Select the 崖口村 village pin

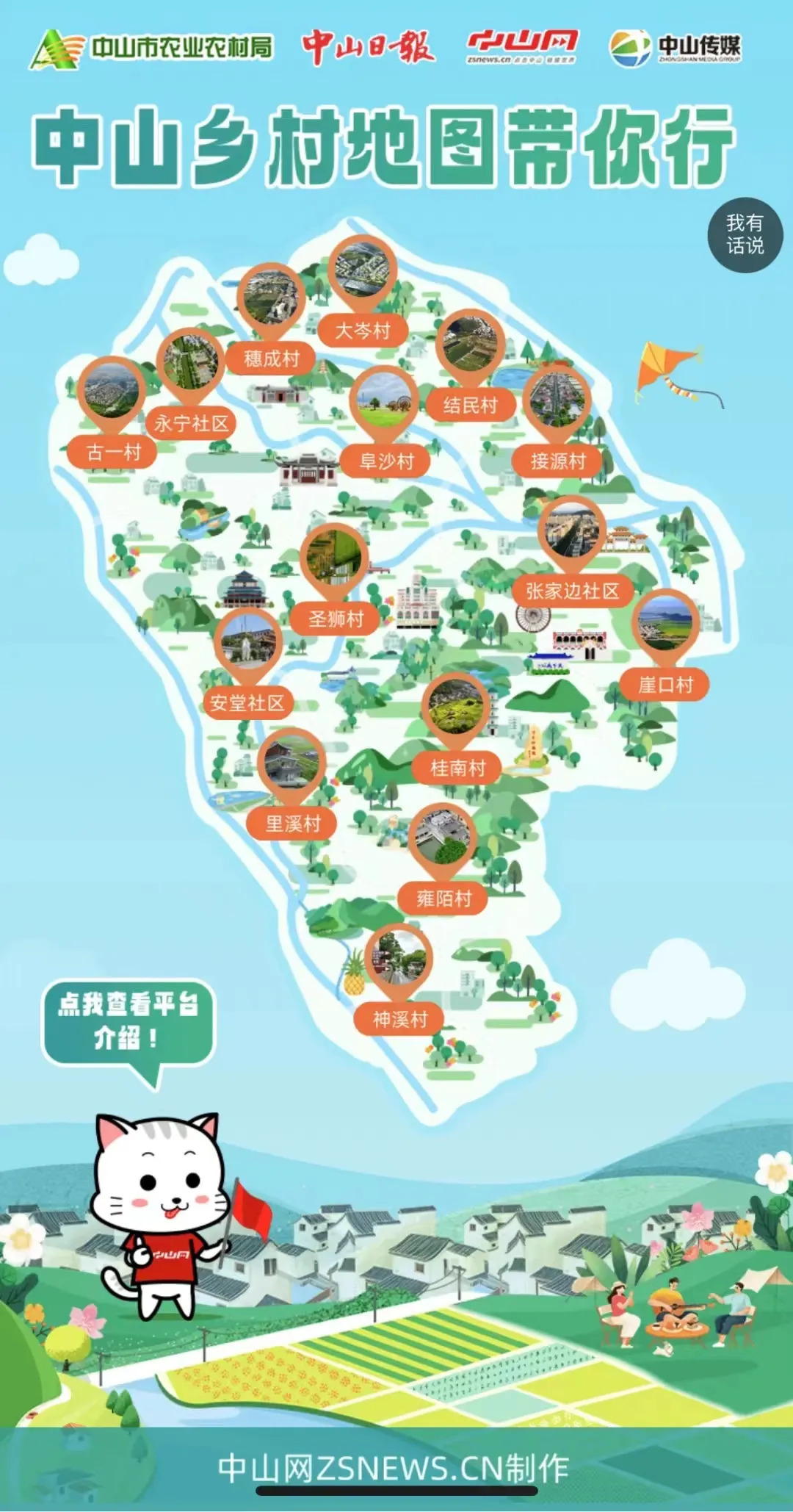(x=664, y=645)
